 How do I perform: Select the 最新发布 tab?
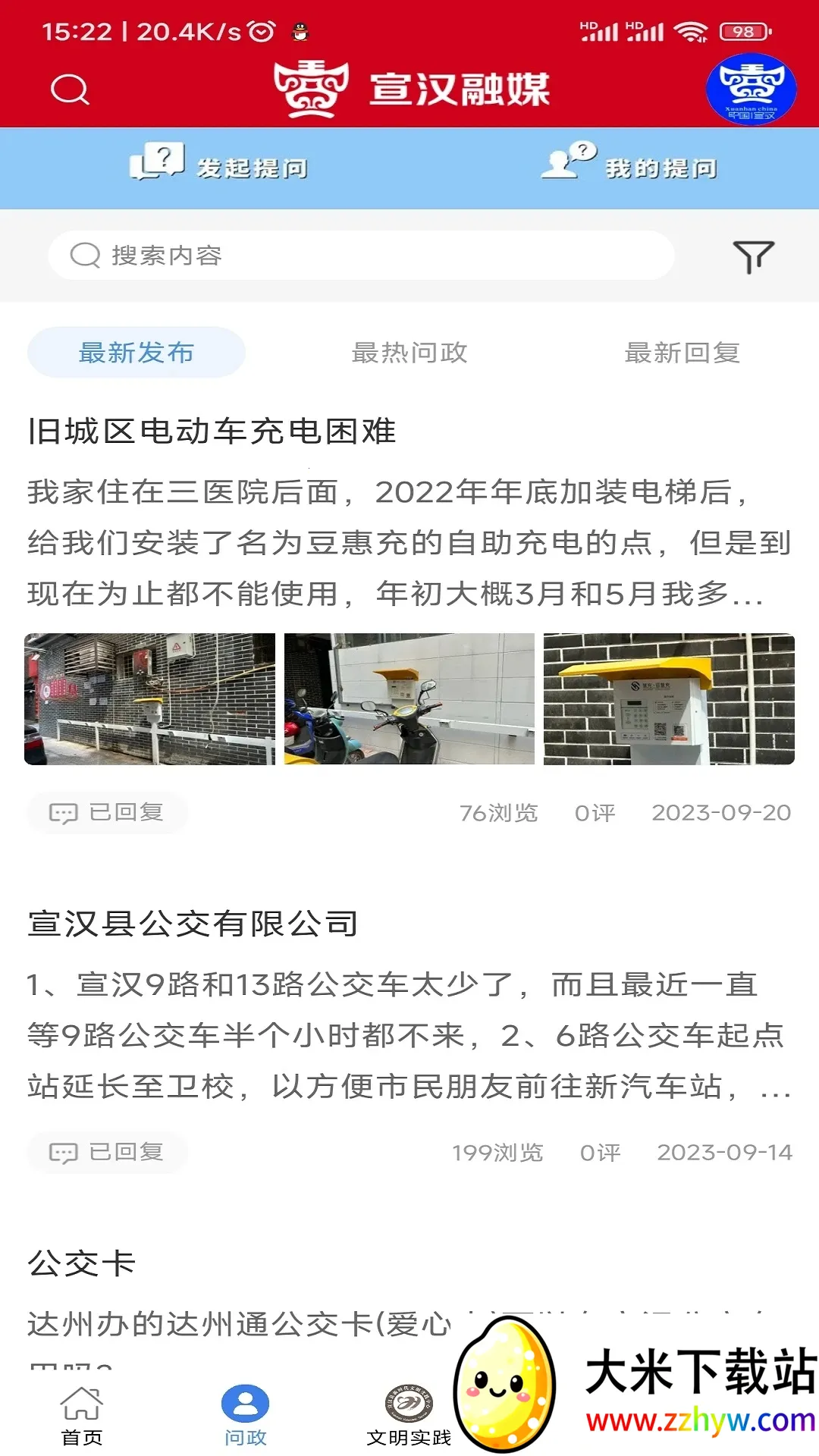click(136, 353)
